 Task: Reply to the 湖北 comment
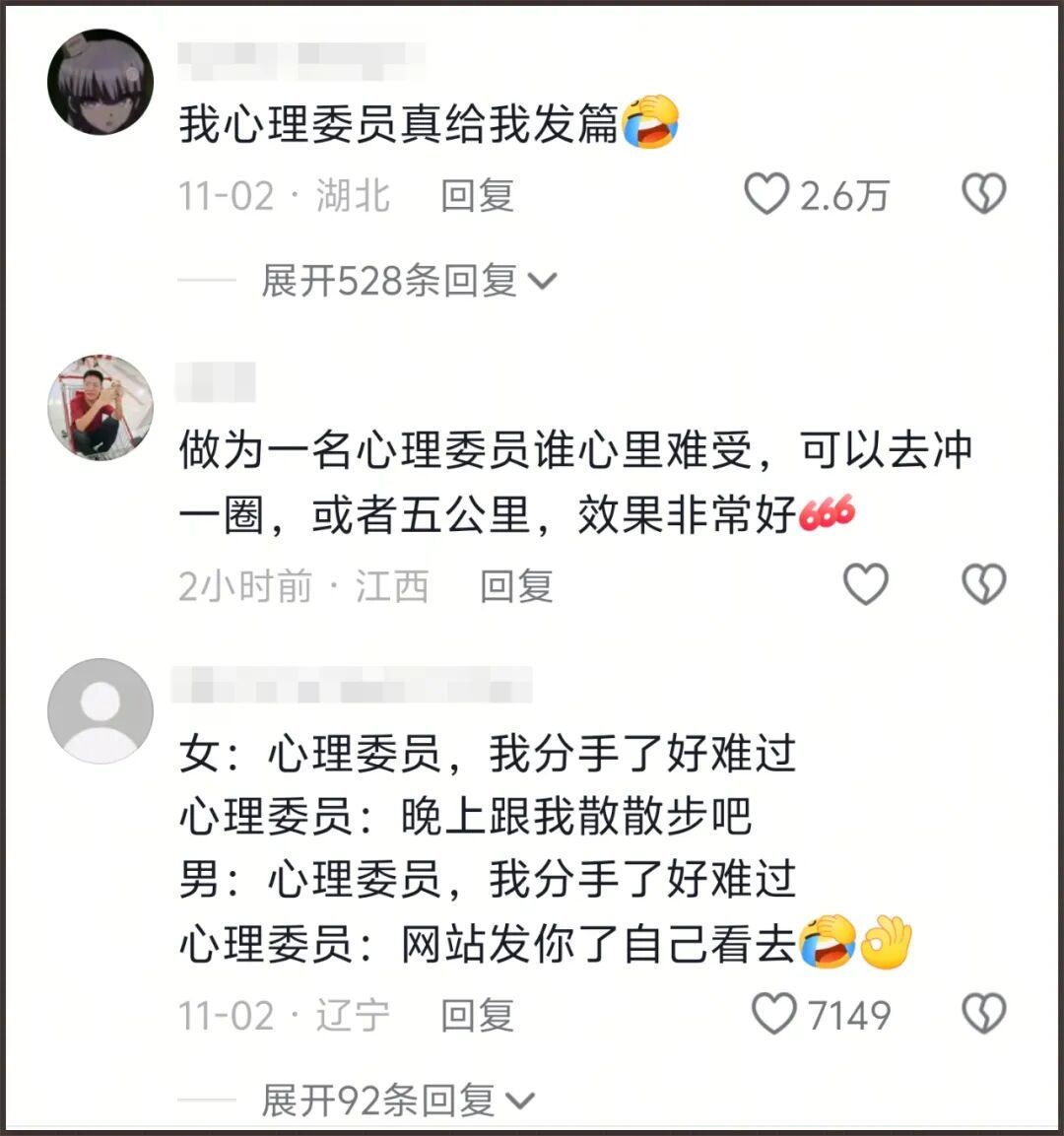477,195
